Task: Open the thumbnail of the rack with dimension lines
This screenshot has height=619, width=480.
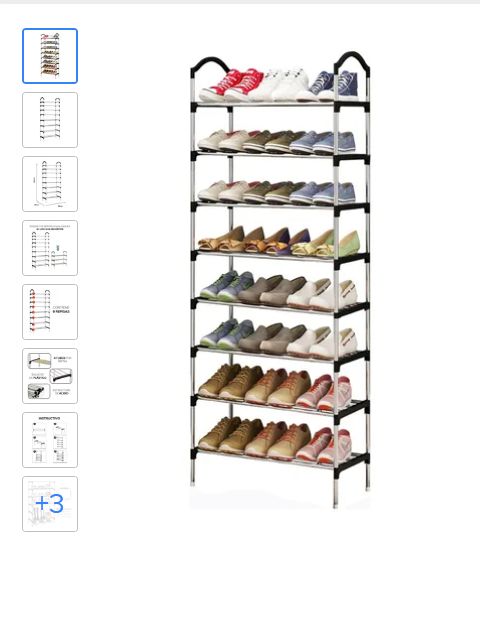Action: pyautogui.click(x=50, y=184)
